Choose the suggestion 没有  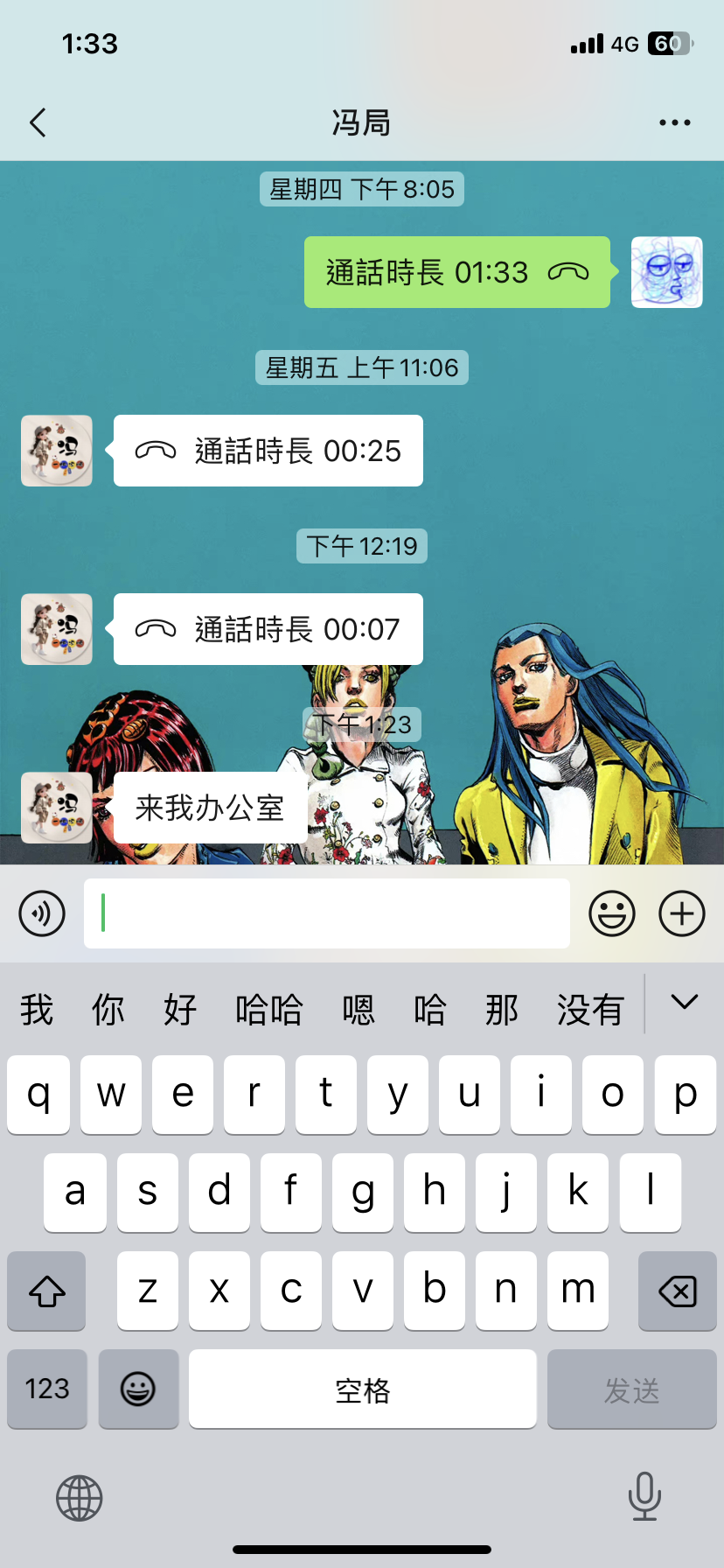591,1010
